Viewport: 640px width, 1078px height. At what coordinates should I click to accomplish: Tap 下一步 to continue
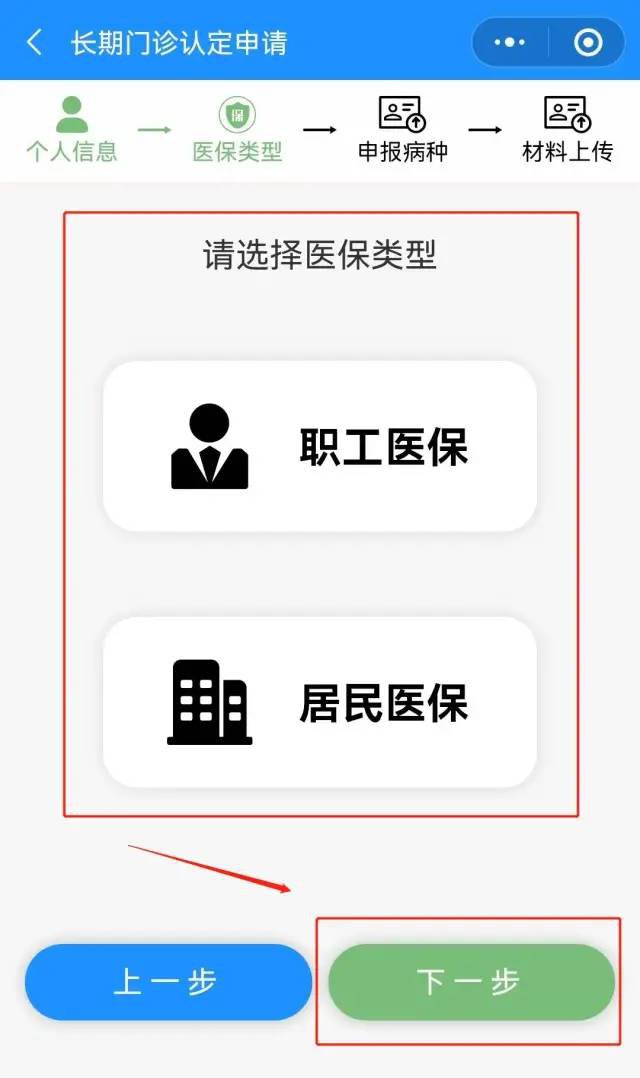471,982
